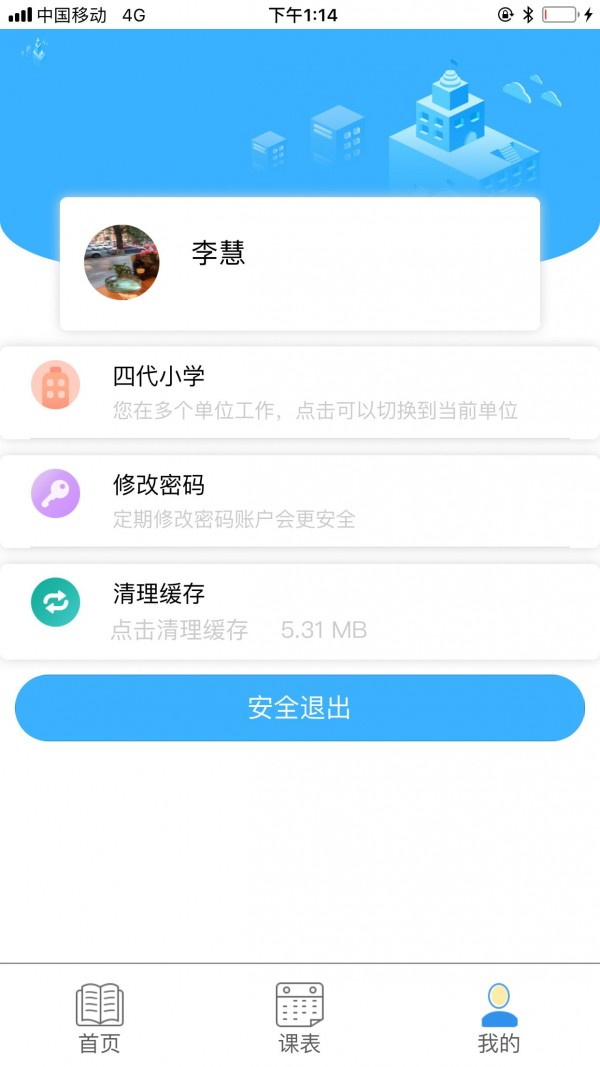The width and height of the screenshot is (600, 1067).
Task: Switch to the 课表 tab
Action: 299,1017
